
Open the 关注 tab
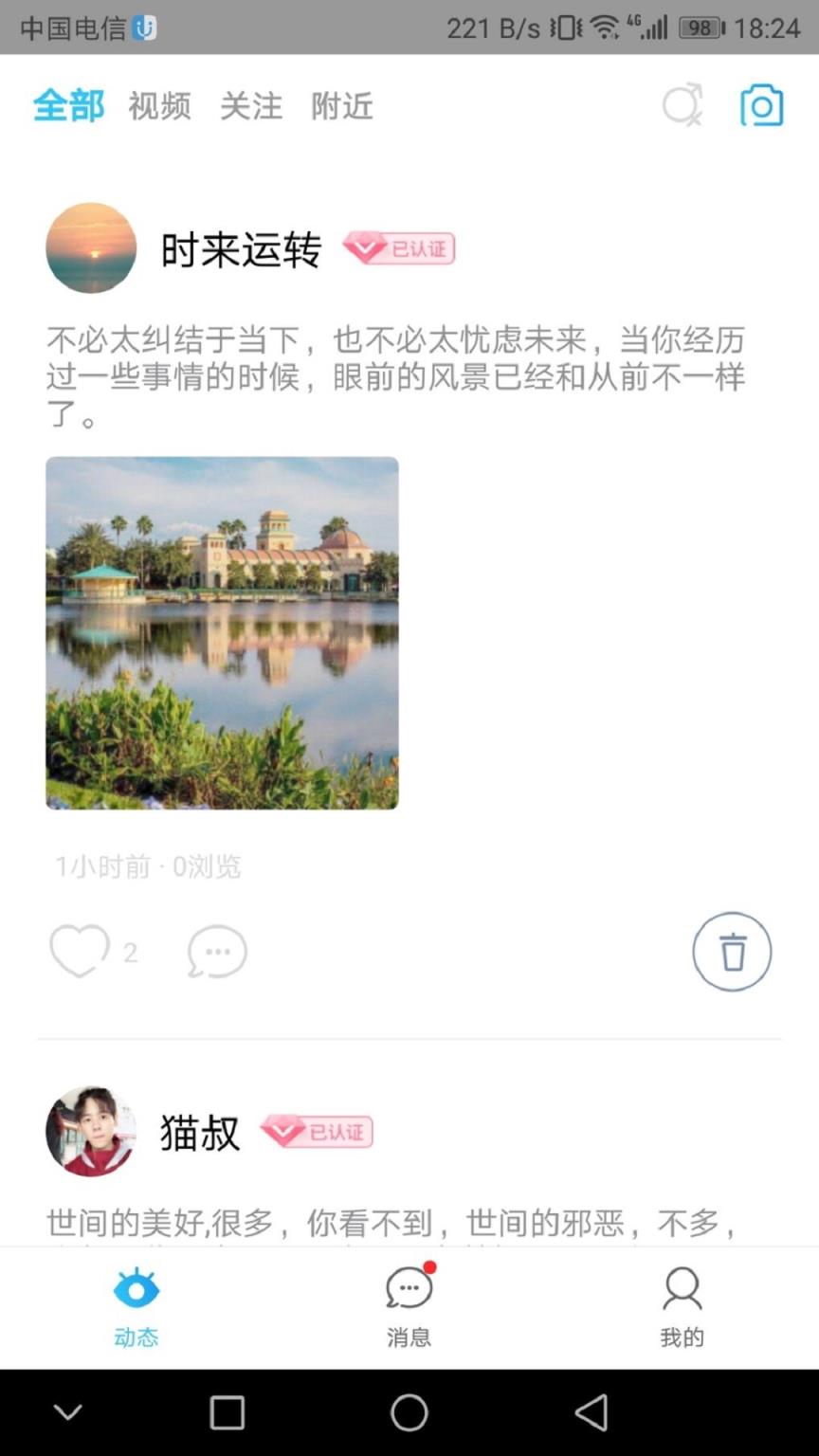[x=251, y=106]
